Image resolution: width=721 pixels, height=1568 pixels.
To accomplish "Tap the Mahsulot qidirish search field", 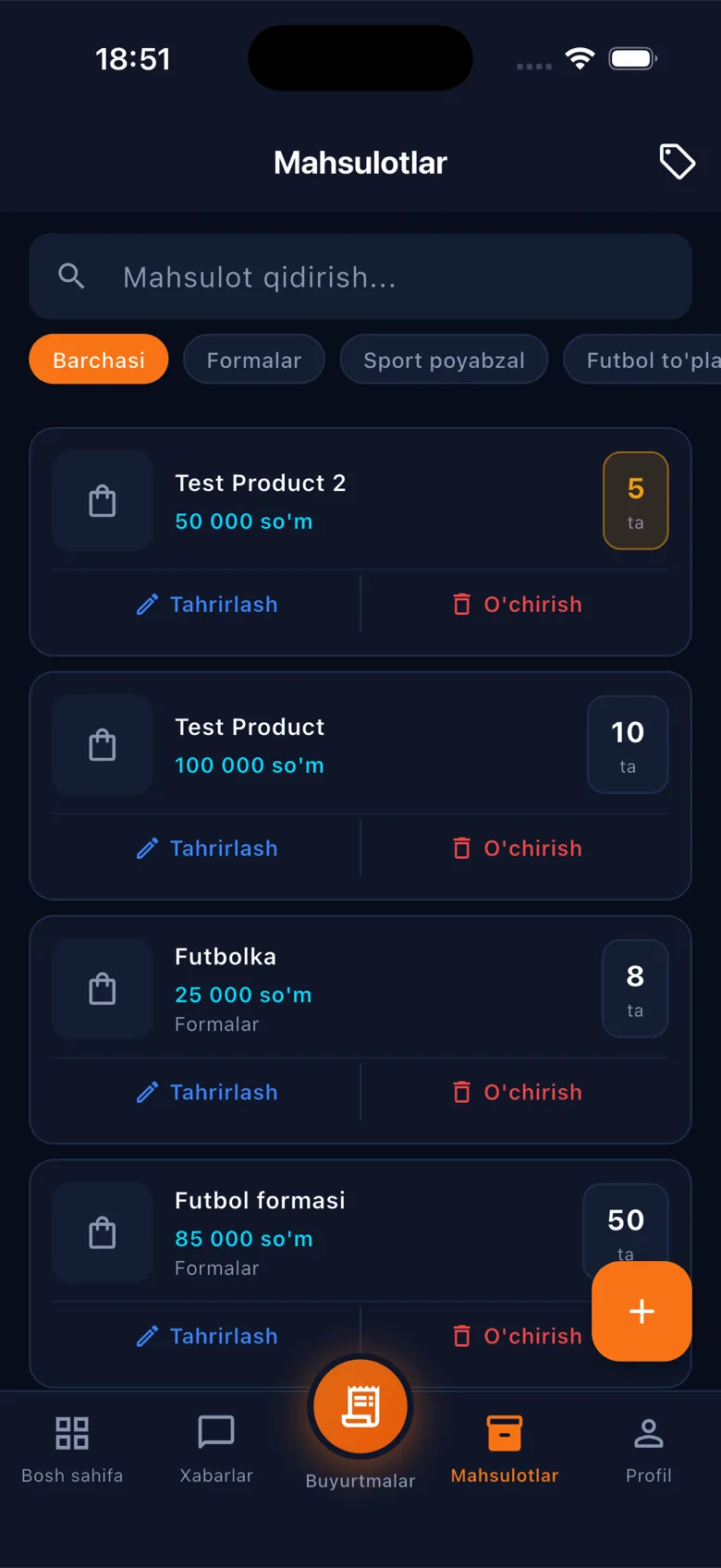I will [x=360, y=276].
